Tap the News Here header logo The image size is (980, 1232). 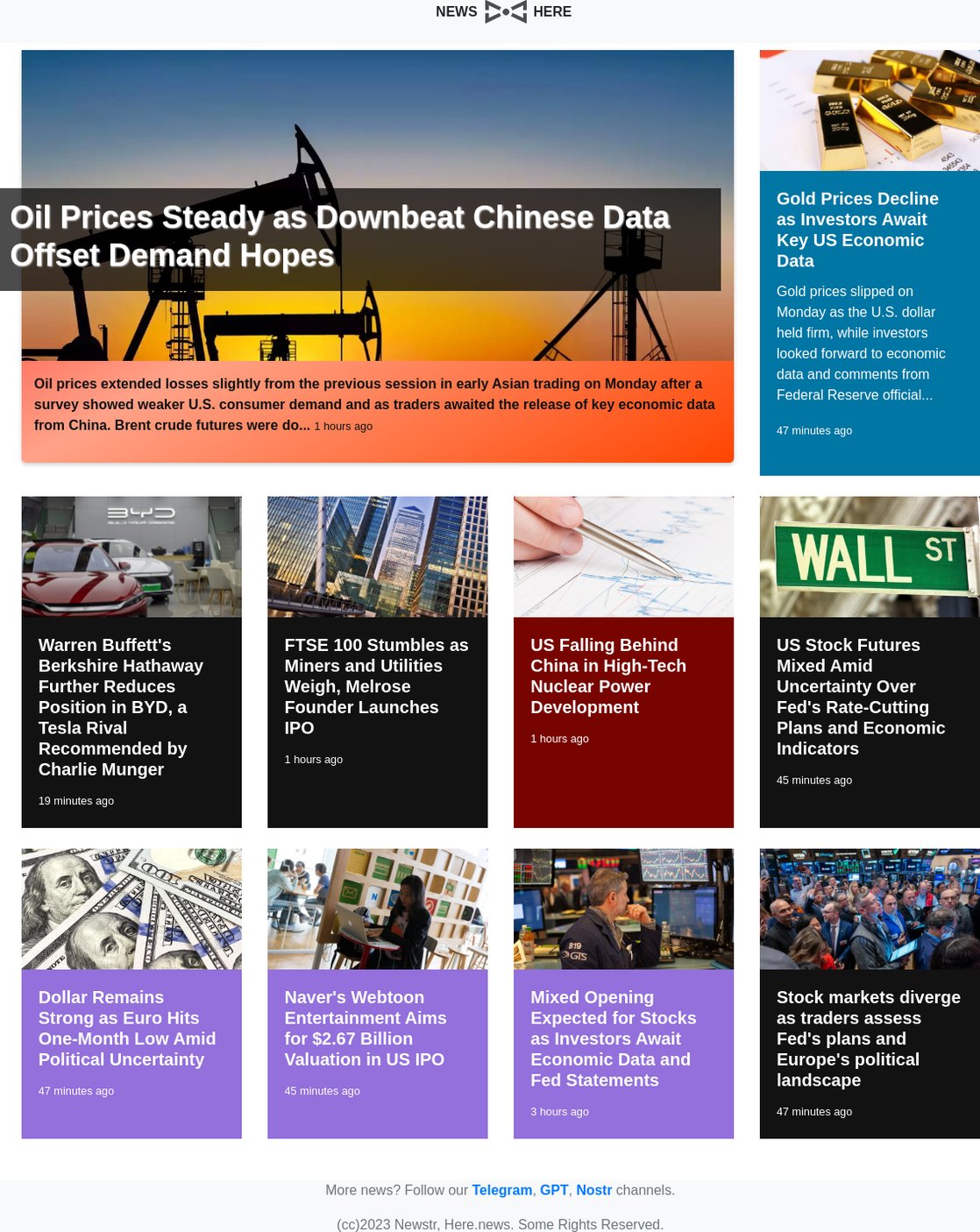(x=504, y=12)
